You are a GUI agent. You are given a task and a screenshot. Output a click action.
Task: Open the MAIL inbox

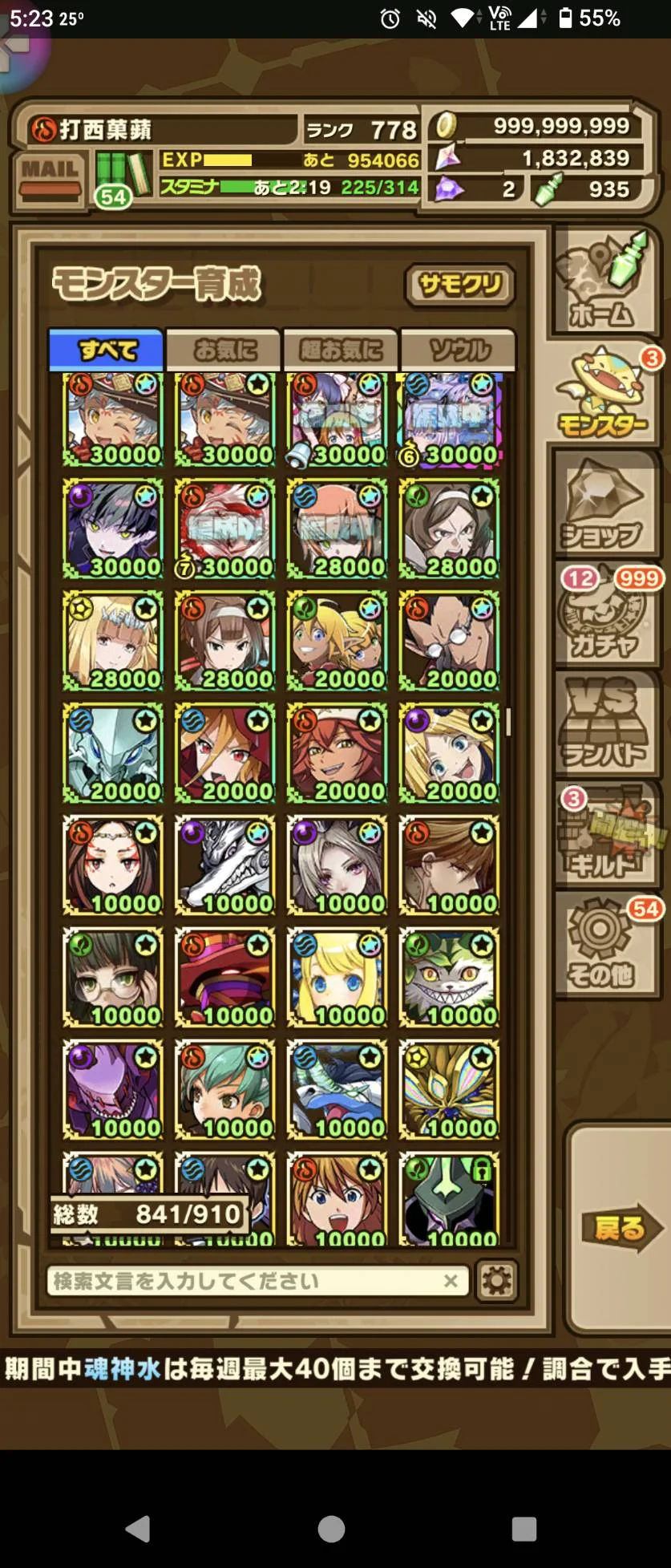50,180
